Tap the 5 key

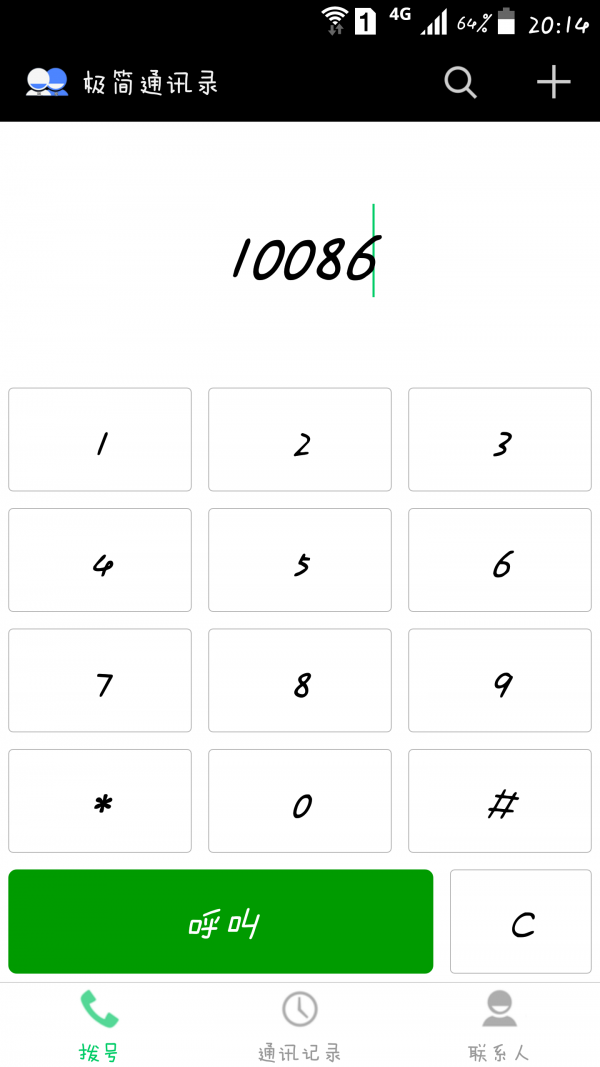point(300,560)
